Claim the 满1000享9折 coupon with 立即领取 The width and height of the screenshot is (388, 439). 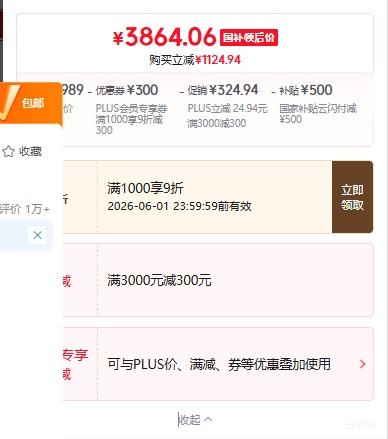point(352,197)
